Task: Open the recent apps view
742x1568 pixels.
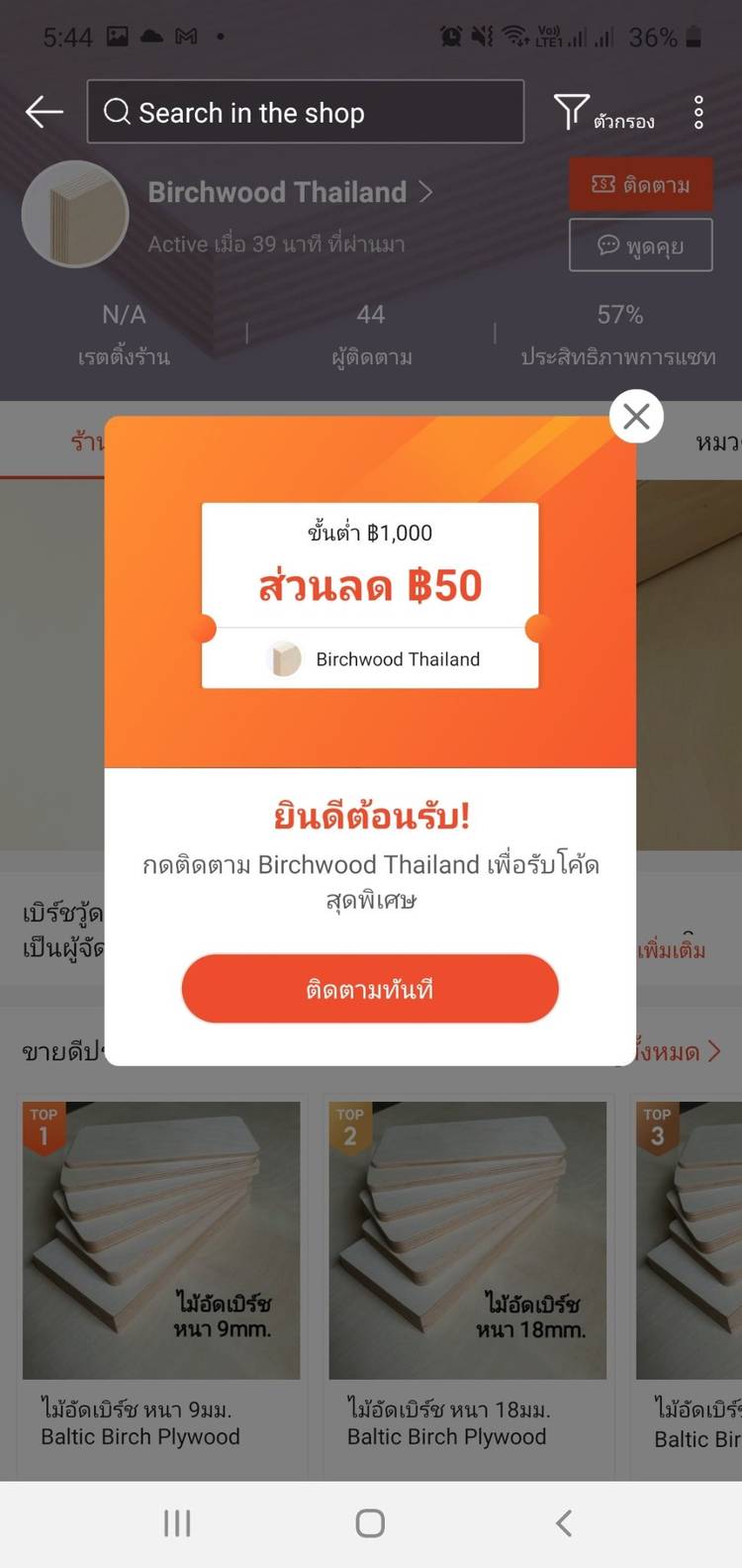Action: pos(177,1522)
